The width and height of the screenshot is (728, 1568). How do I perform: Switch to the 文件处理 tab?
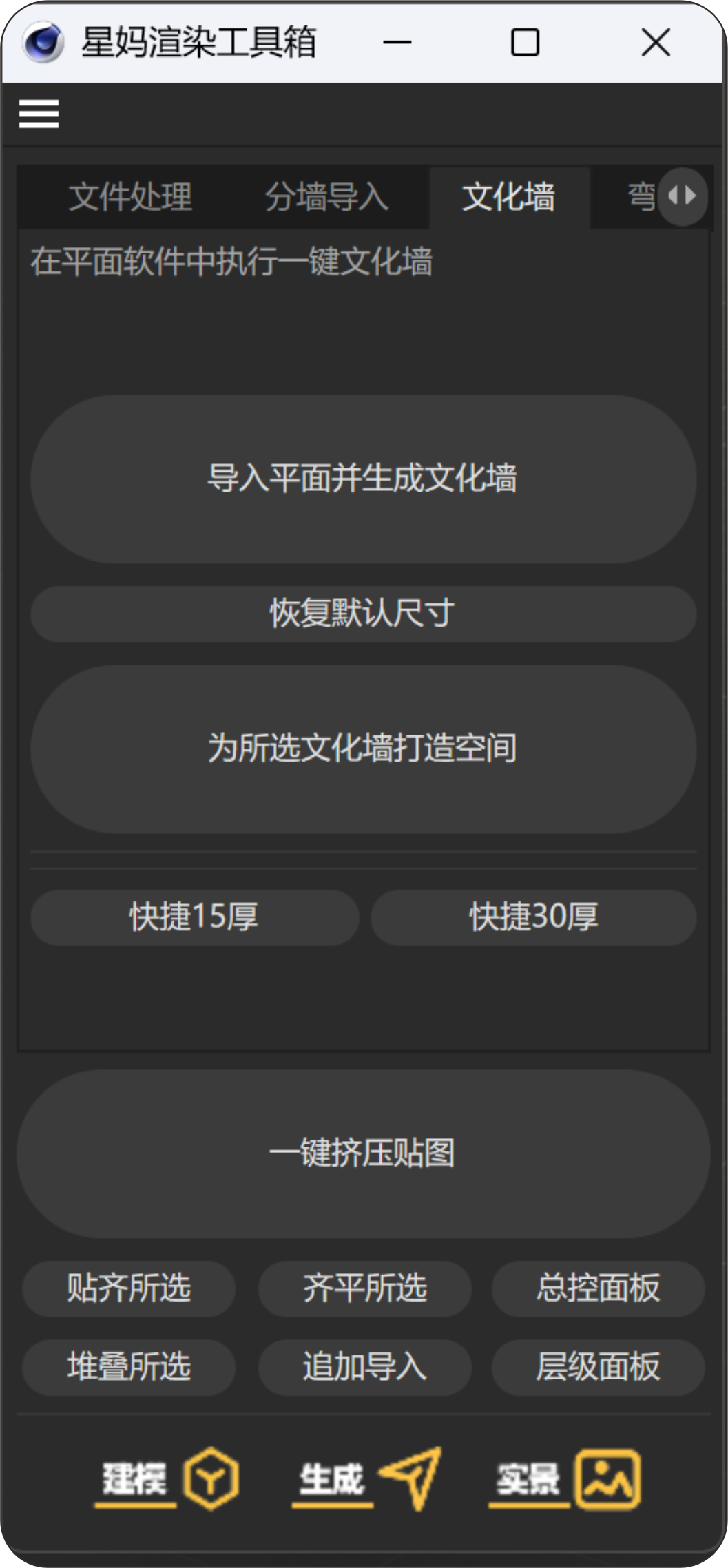pyautogui.click(x=130, y=198)
